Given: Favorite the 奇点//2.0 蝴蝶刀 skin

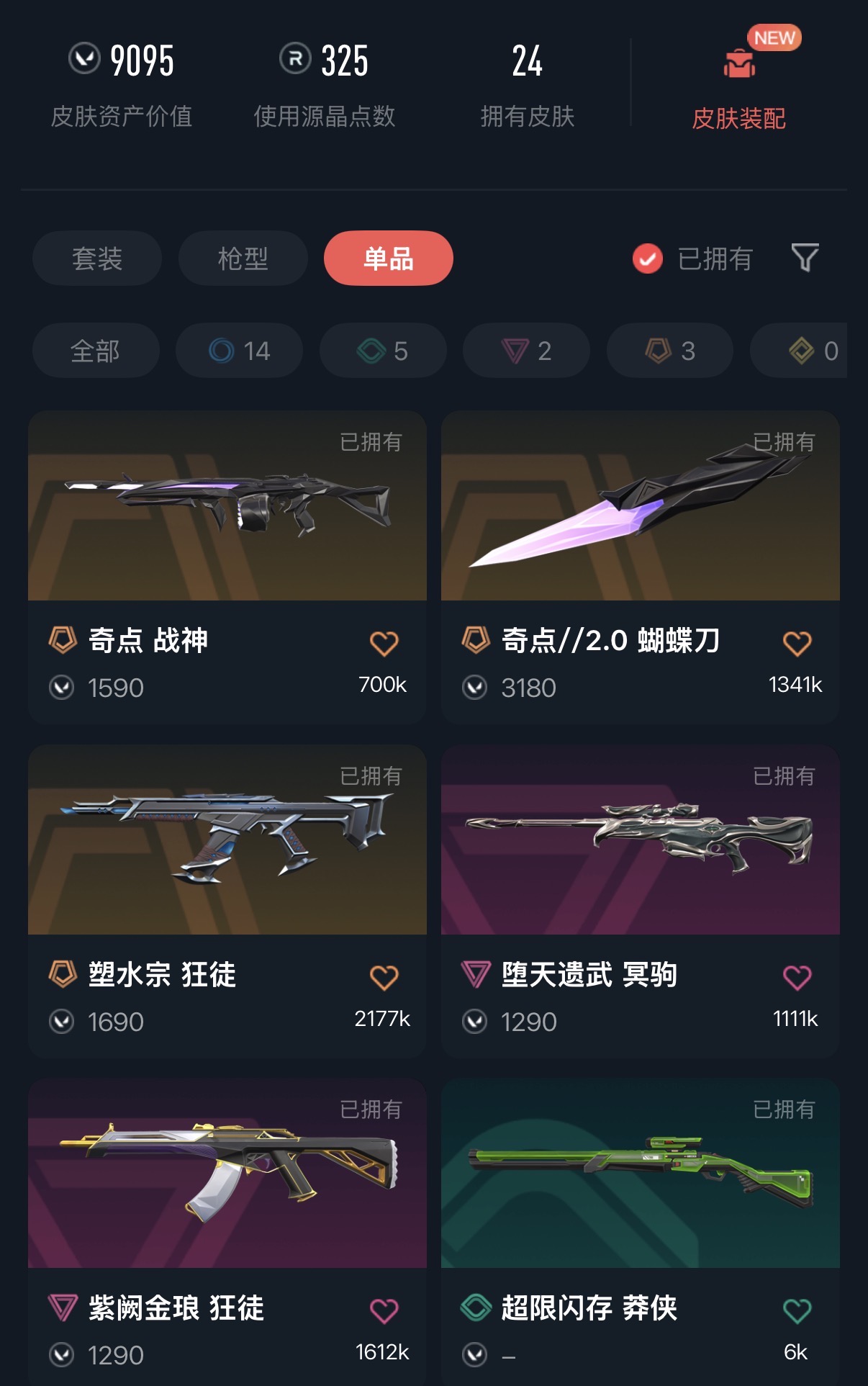Looking at the screenshot, I should tap(797, 643).
